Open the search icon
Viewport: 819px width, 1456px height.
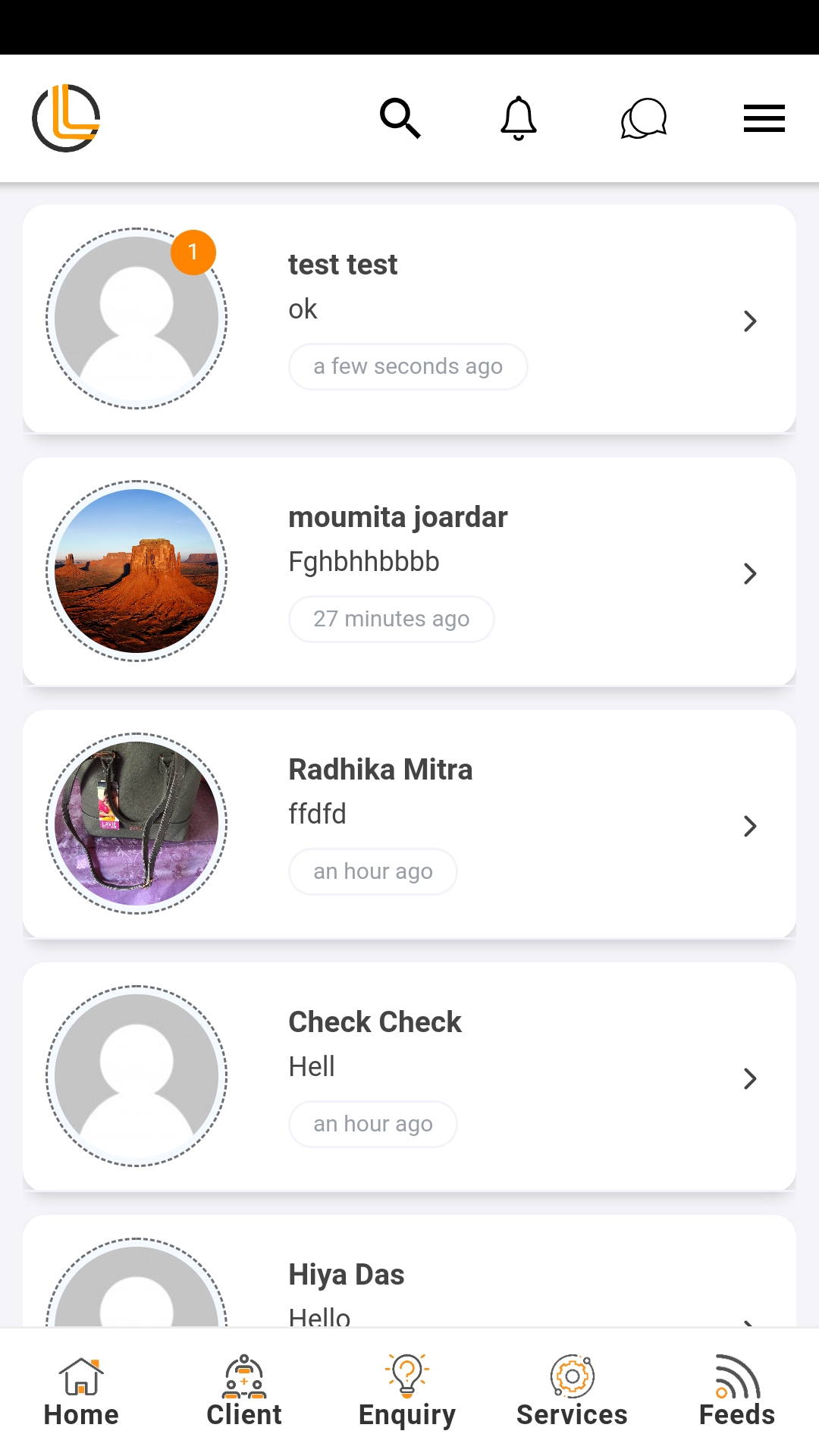[400, 118]
